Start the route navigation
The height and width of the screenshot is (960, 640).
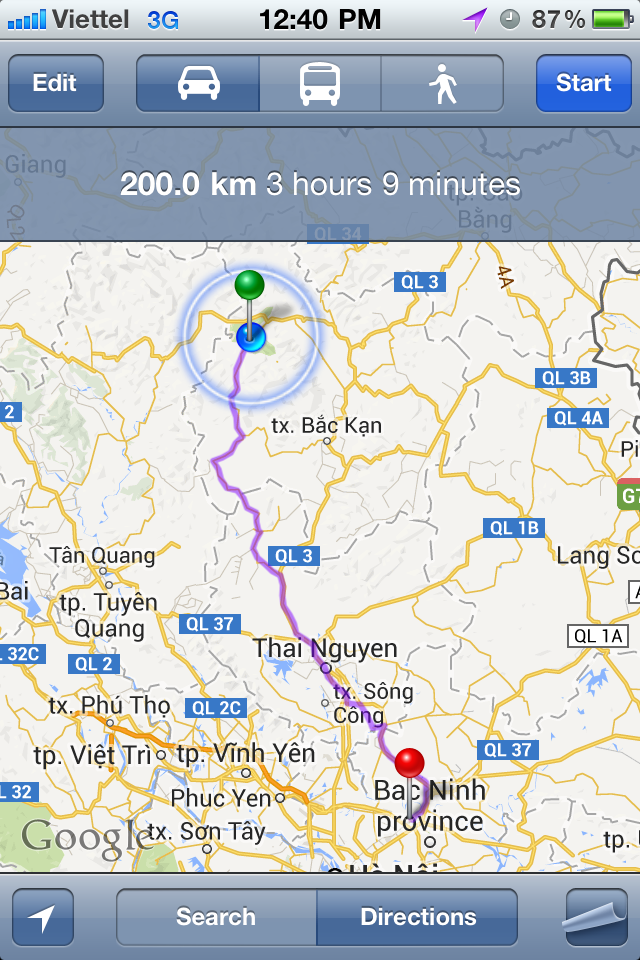[x=583, y=83]
